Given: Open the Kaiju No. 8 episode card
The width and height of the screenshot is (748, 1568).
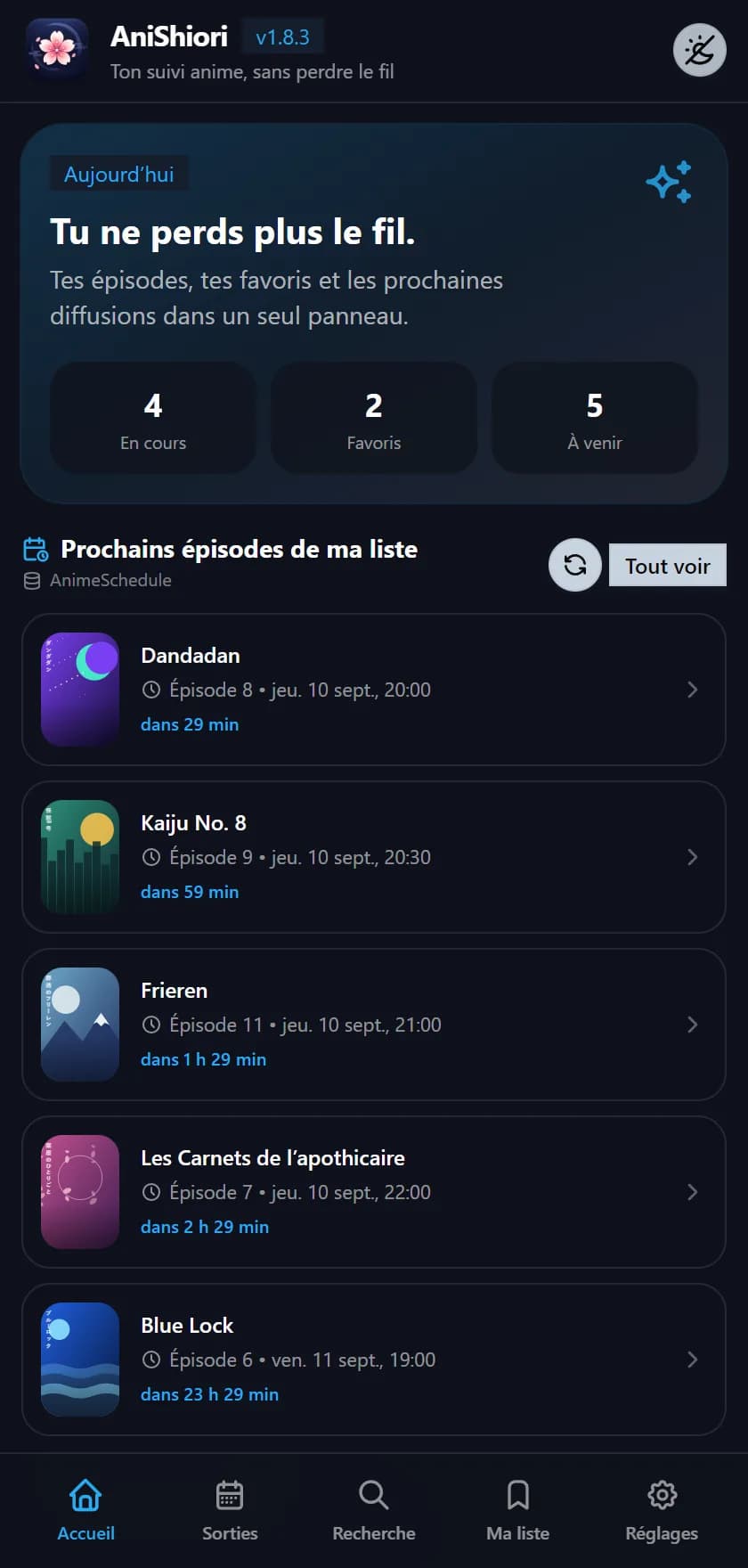Looking at the screenshot, I should (374, 857).
